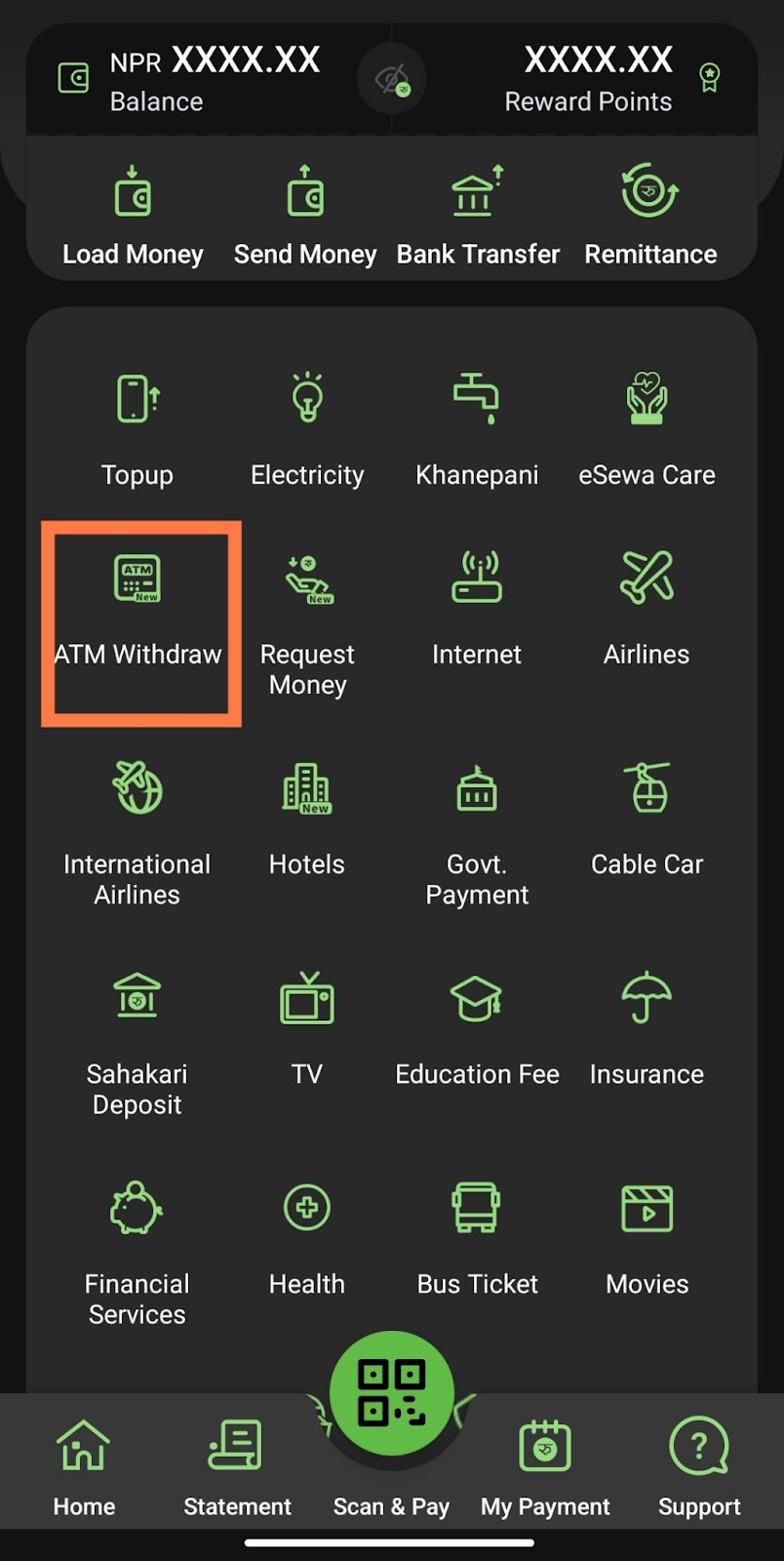Toggle balance visibility with the eye icon

click(392, 78)
